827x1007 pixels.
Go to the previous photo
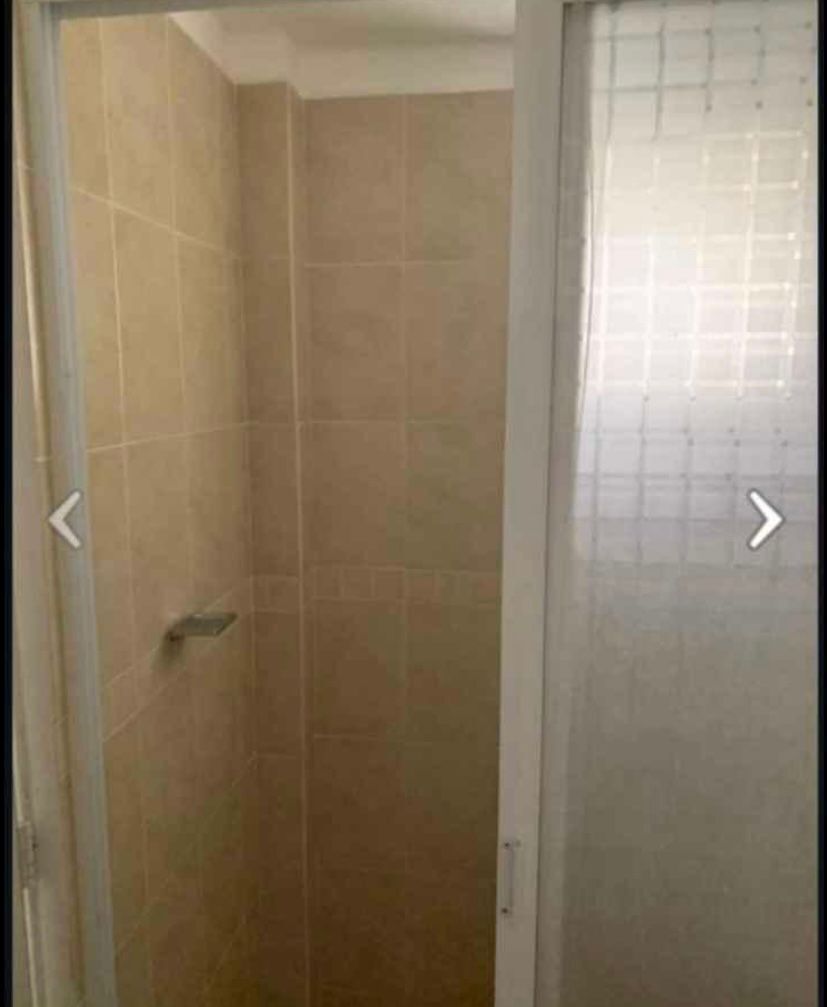(66, 520)
